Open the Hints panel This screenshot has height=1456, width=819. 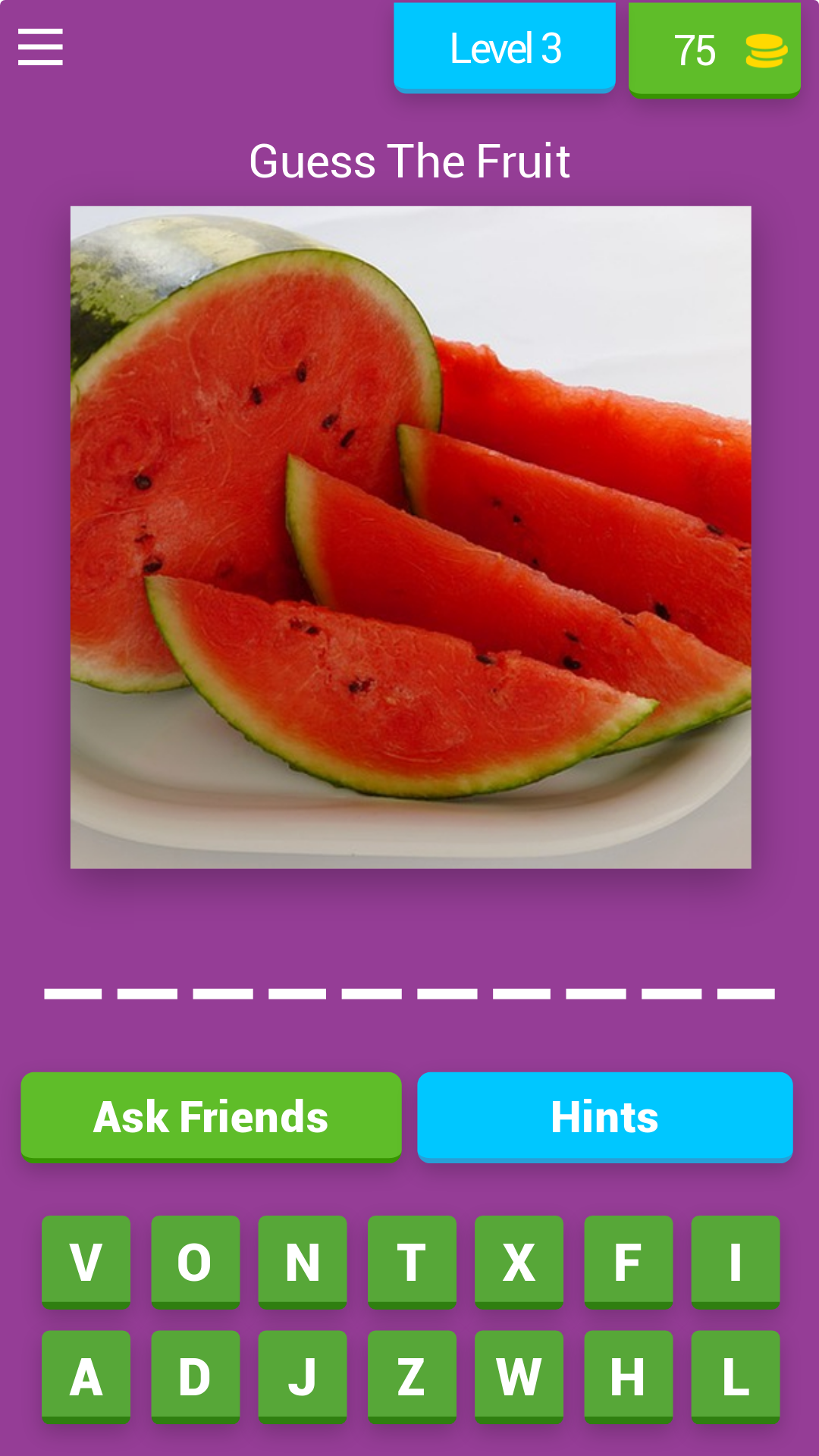click(x=604, y=1116)
